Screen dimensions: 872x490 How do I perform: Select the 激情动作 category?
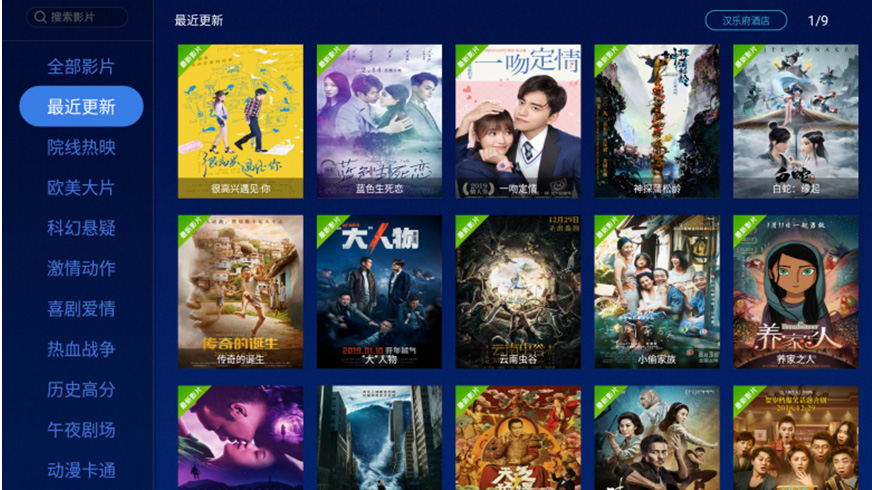[81, 268]
